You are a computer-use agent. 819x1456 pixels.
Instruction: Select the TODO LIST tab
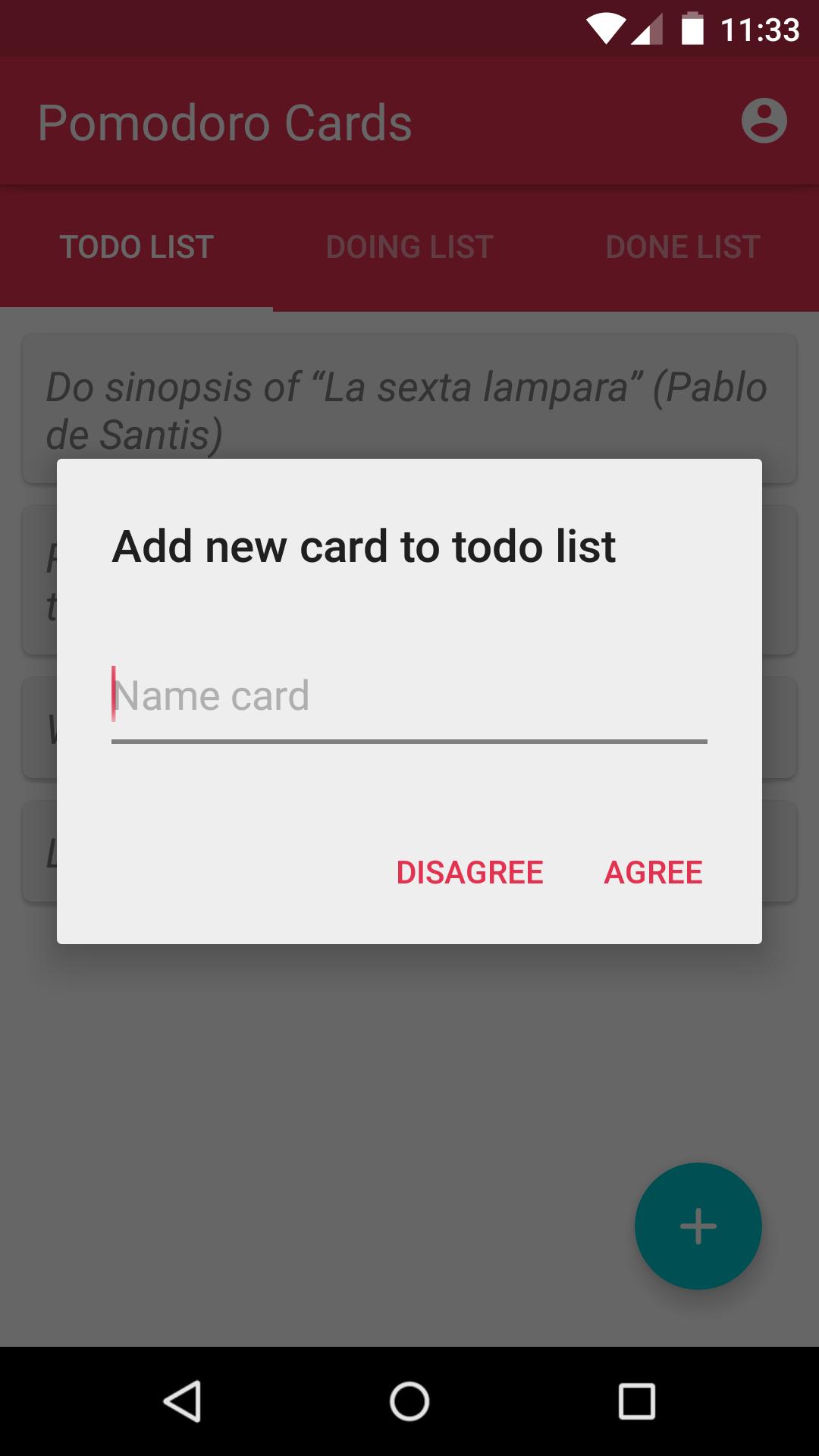click(x=136, y=246)
